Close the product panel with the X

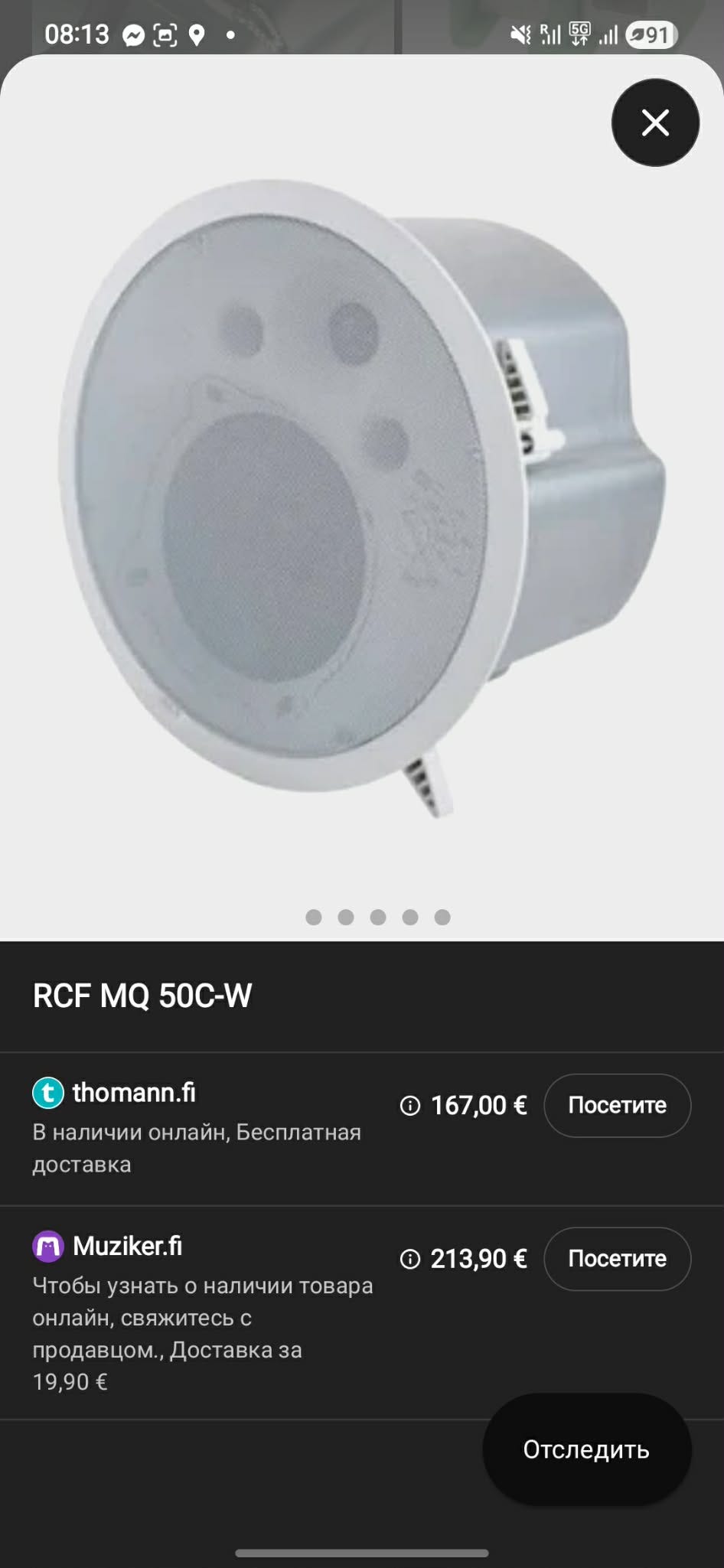(x=655, y=122)
